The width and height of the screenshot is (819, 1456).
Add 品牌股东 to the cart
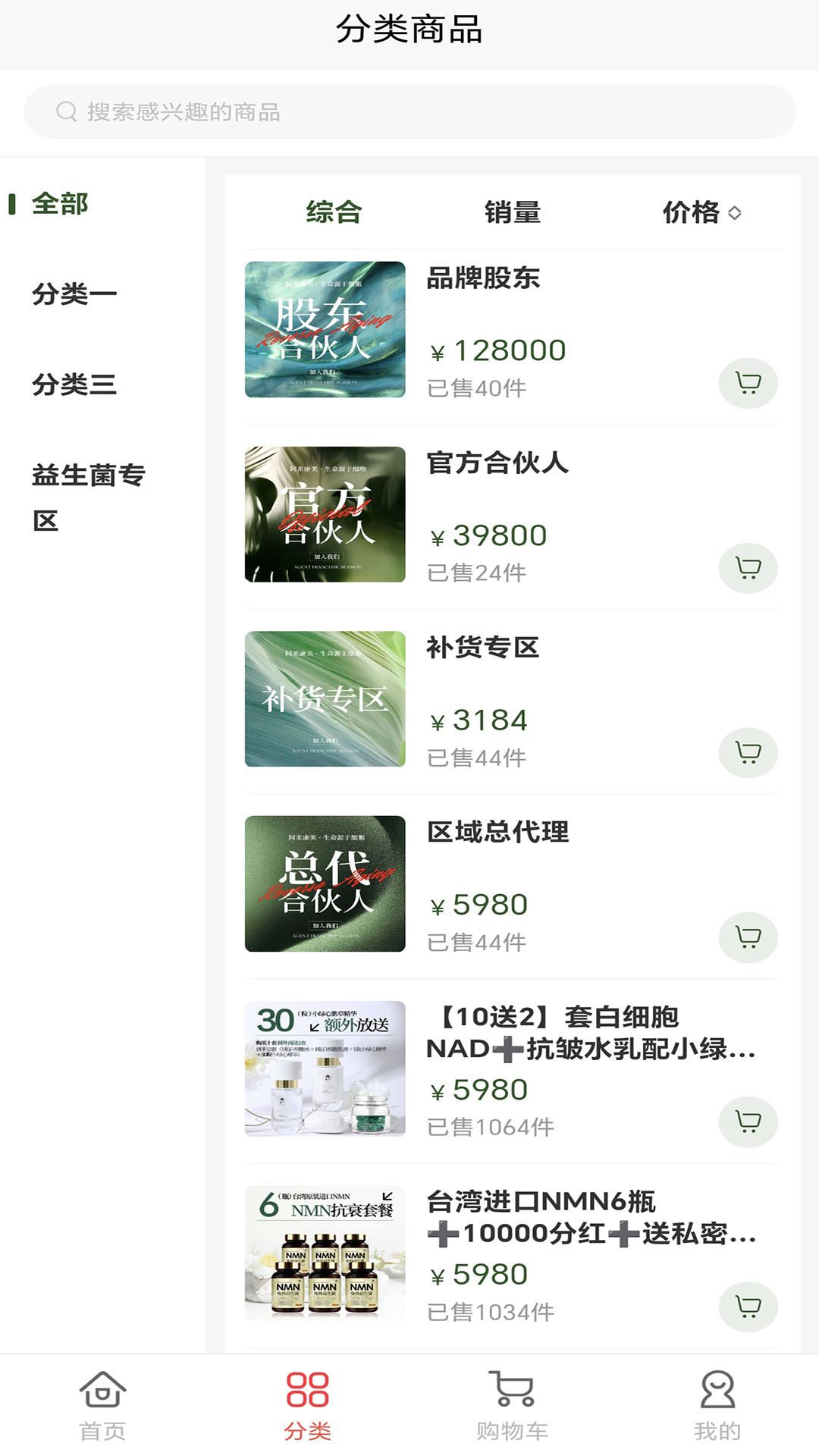(748, 383)
